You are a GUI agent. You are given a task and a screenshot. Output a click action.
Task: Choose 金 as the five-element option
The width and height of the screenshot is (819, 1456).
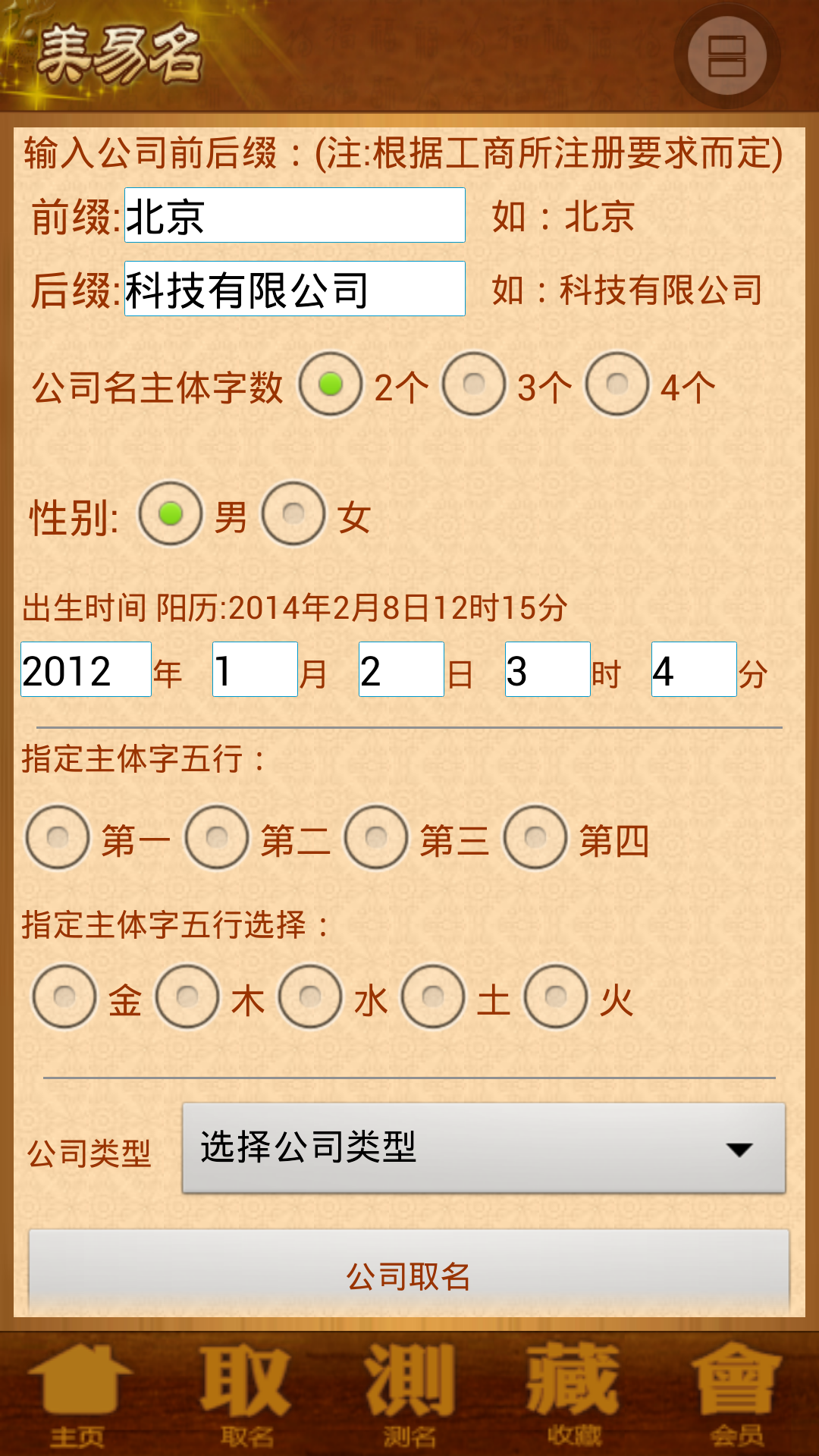(64, 996)
